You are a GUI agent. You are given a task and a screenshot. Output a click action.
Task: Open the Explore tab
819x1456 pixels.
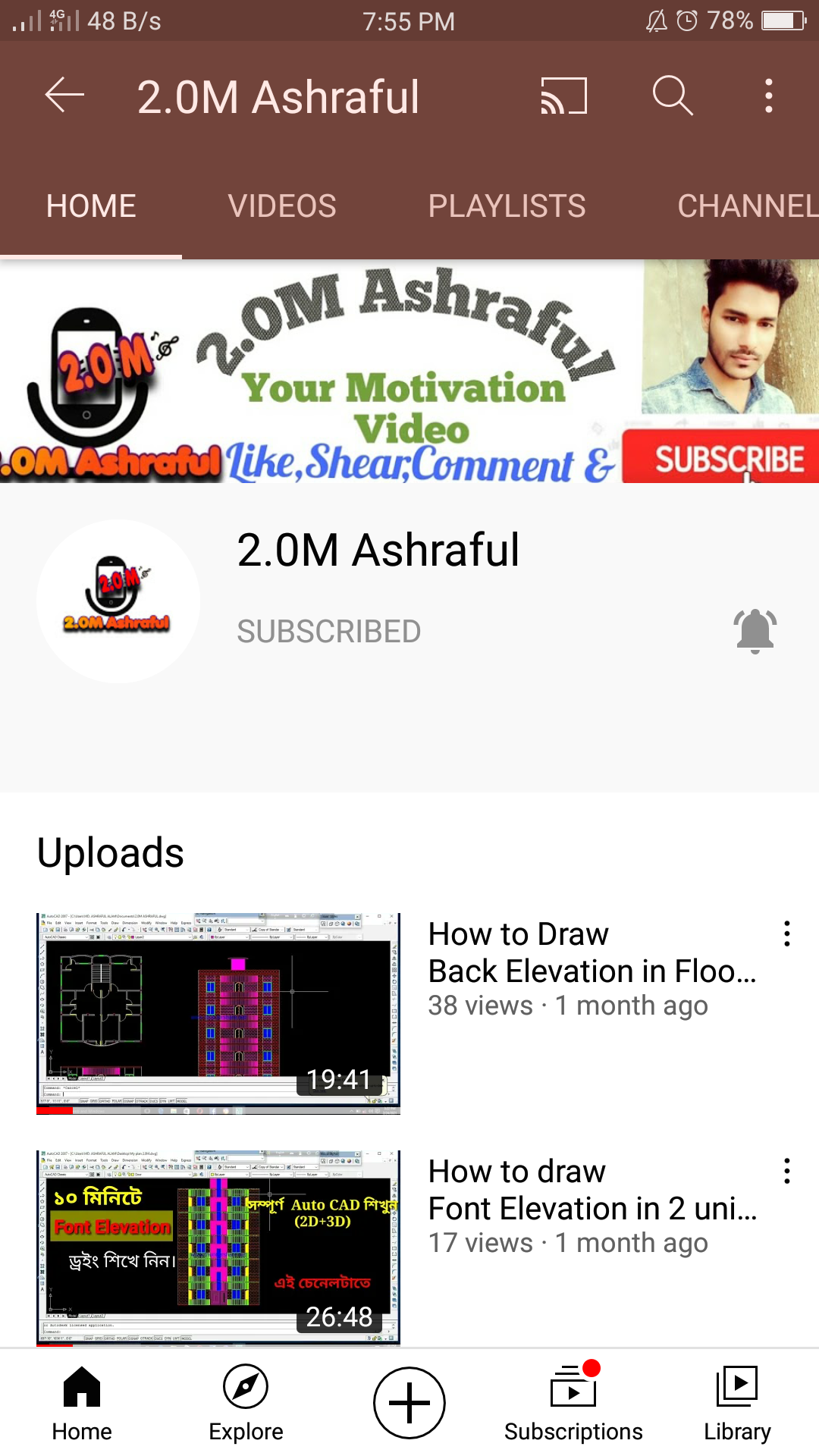click(246, 1403)
